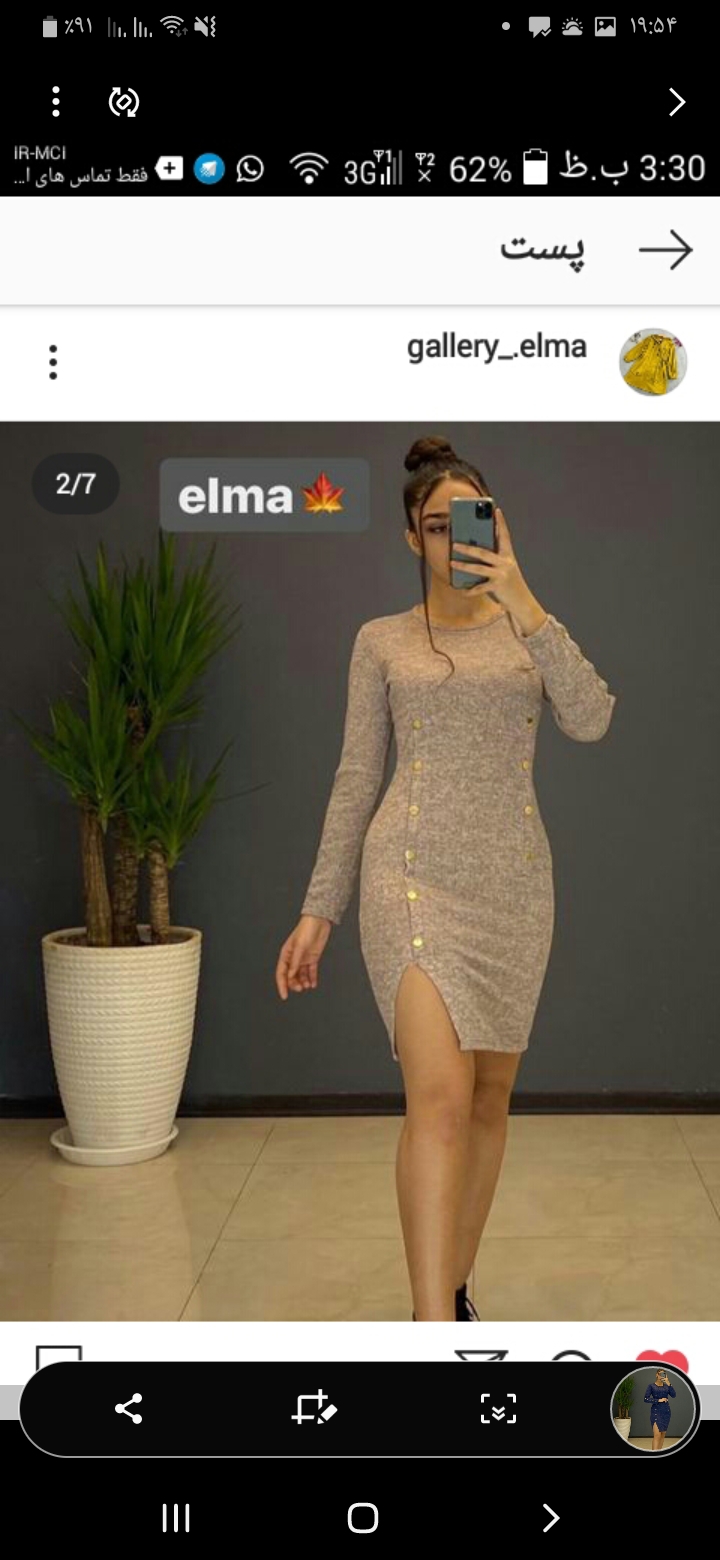Open the three-dot overflow menu at top
The height and width of the screenshot is (1560, 720).
point(56,101)
